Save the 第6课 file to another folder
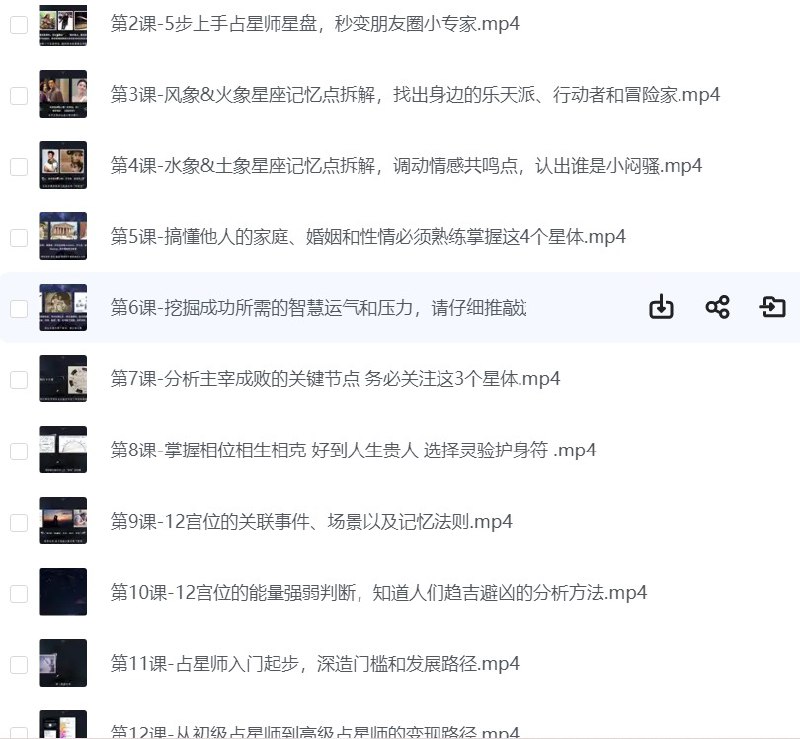This screenshot has width=800, height=739. [773, 308]
